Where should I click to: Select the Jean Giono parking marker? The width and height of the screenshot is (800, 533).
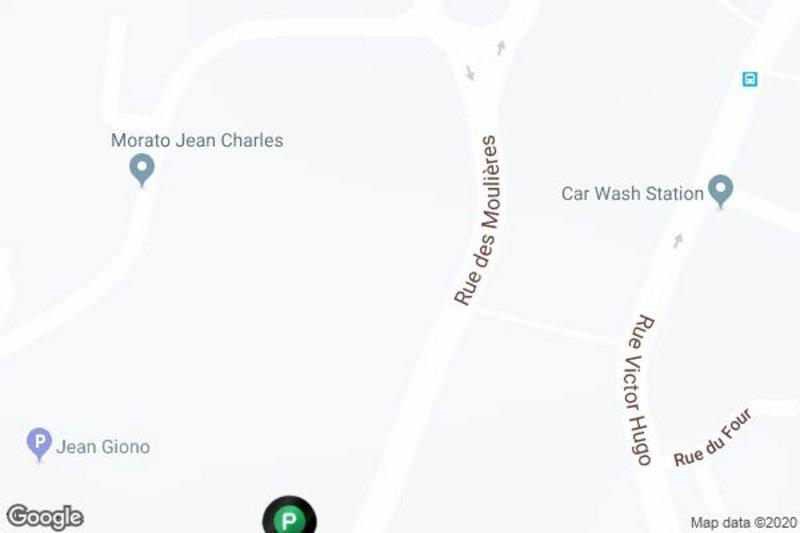coord(39,441)
